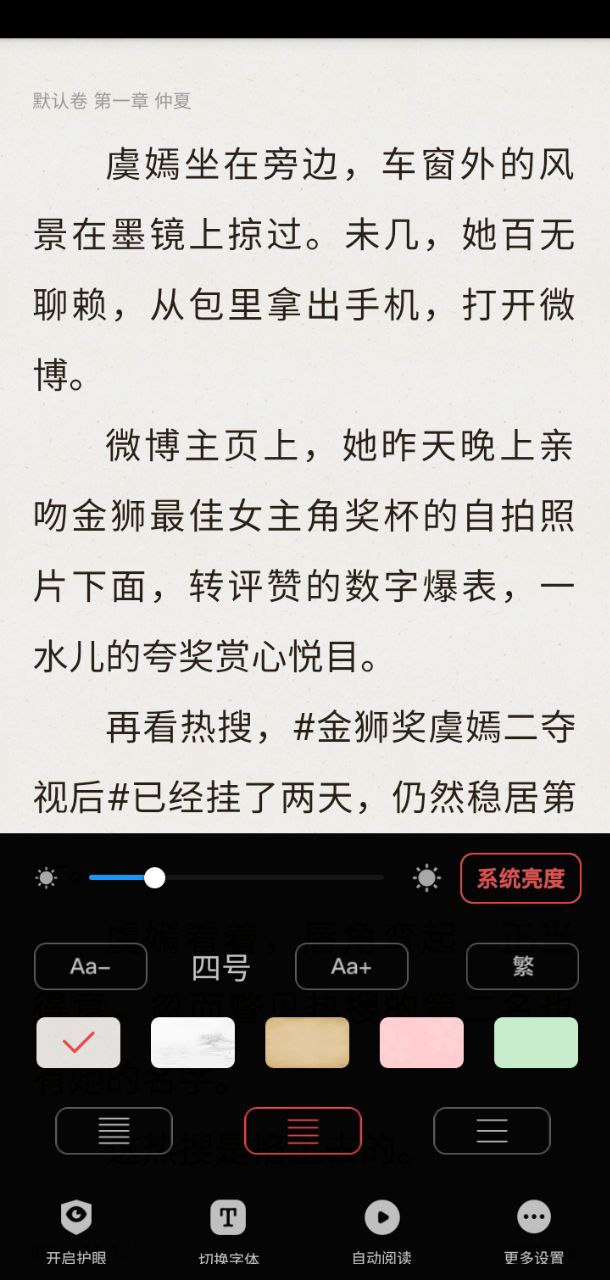
Task: Select the tight line spacing option
Action: 114,1130
